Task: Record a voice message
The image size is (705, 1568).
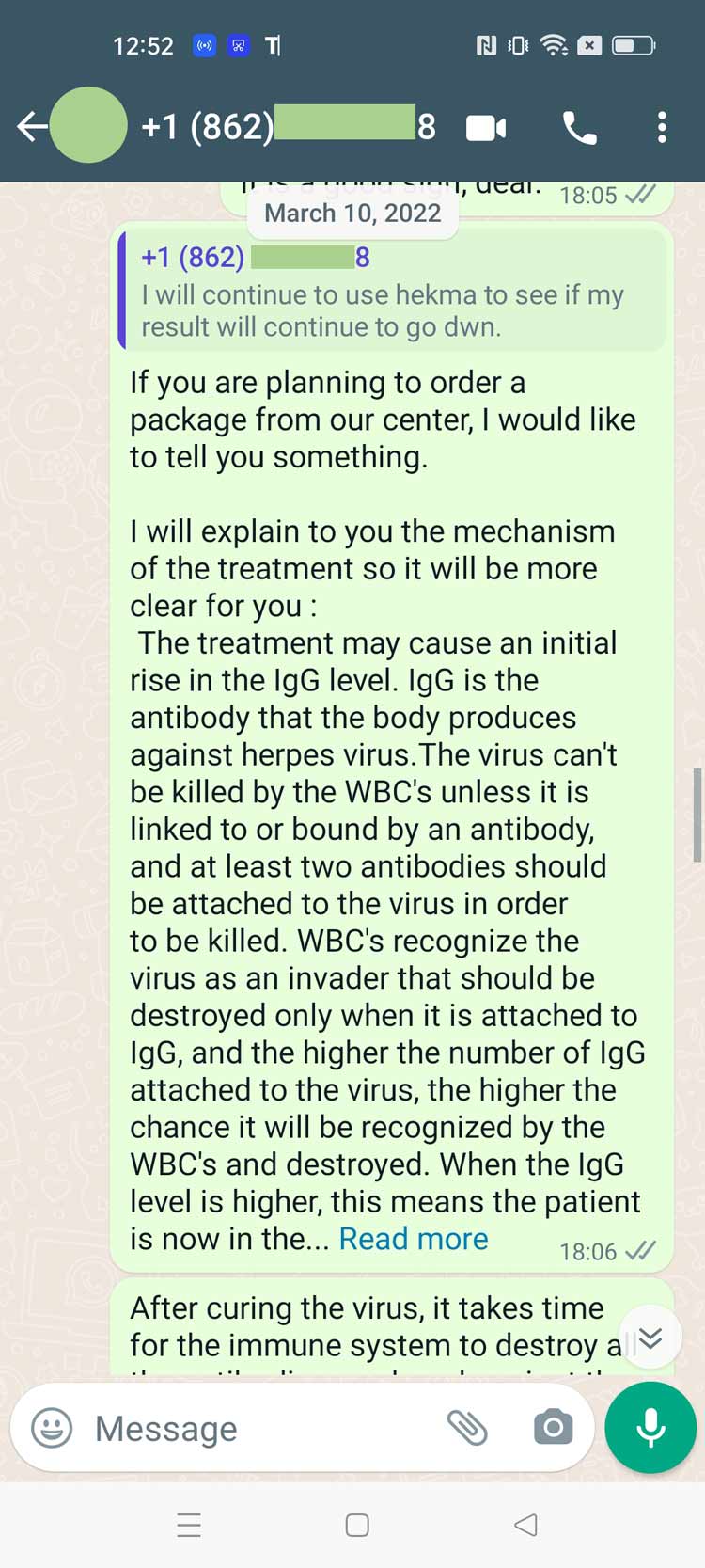Action: (x=650, y=1428)
